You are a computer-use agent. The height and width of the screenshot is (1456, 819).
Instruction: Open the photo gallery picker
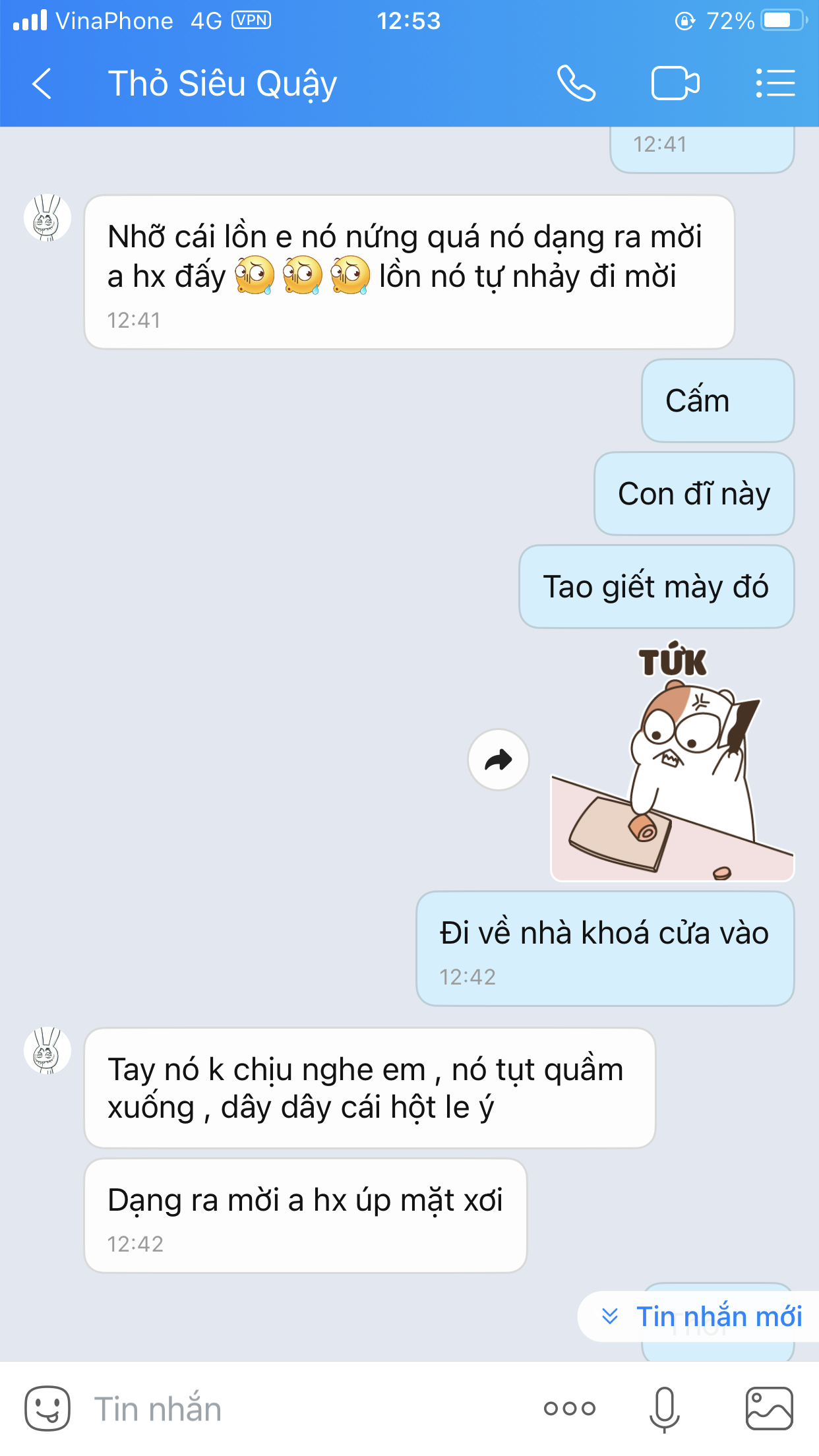click(769, 1409)
